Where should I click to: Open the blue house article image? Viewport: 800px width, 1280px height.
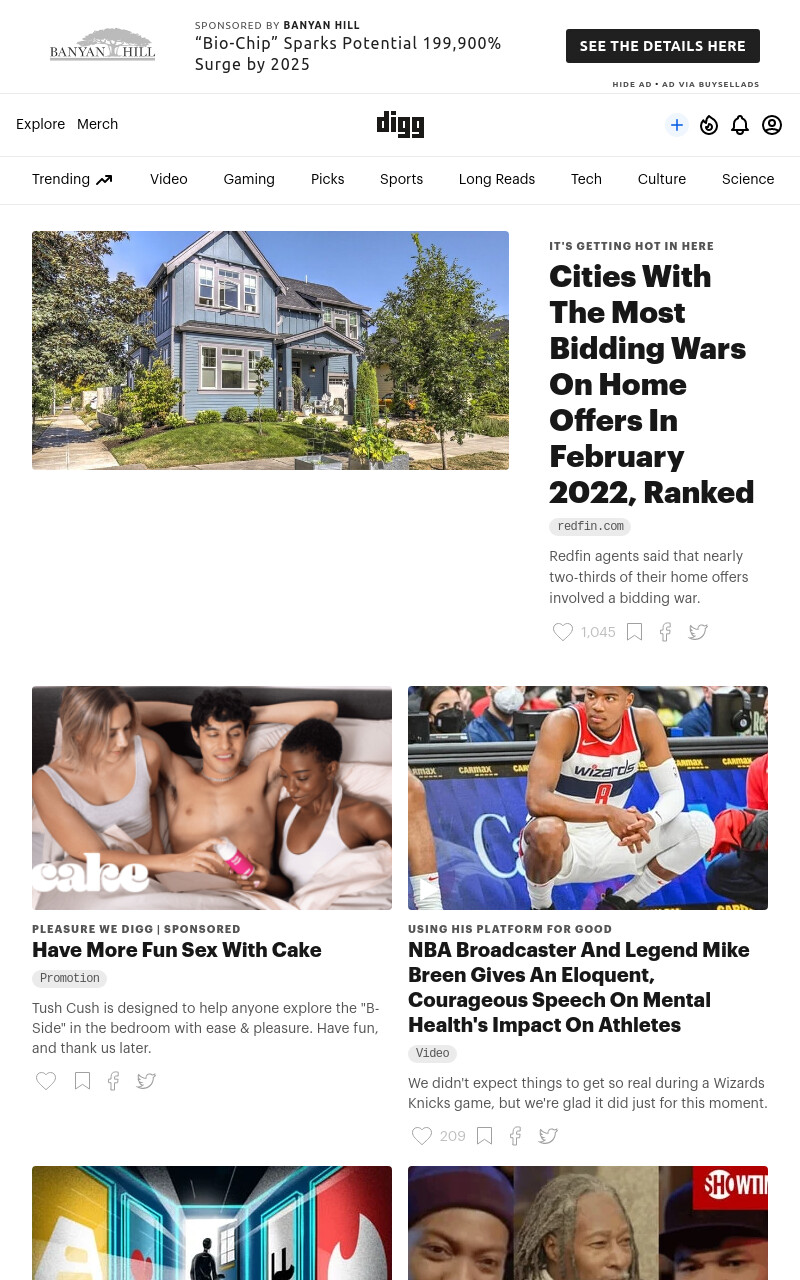(270, 350)
